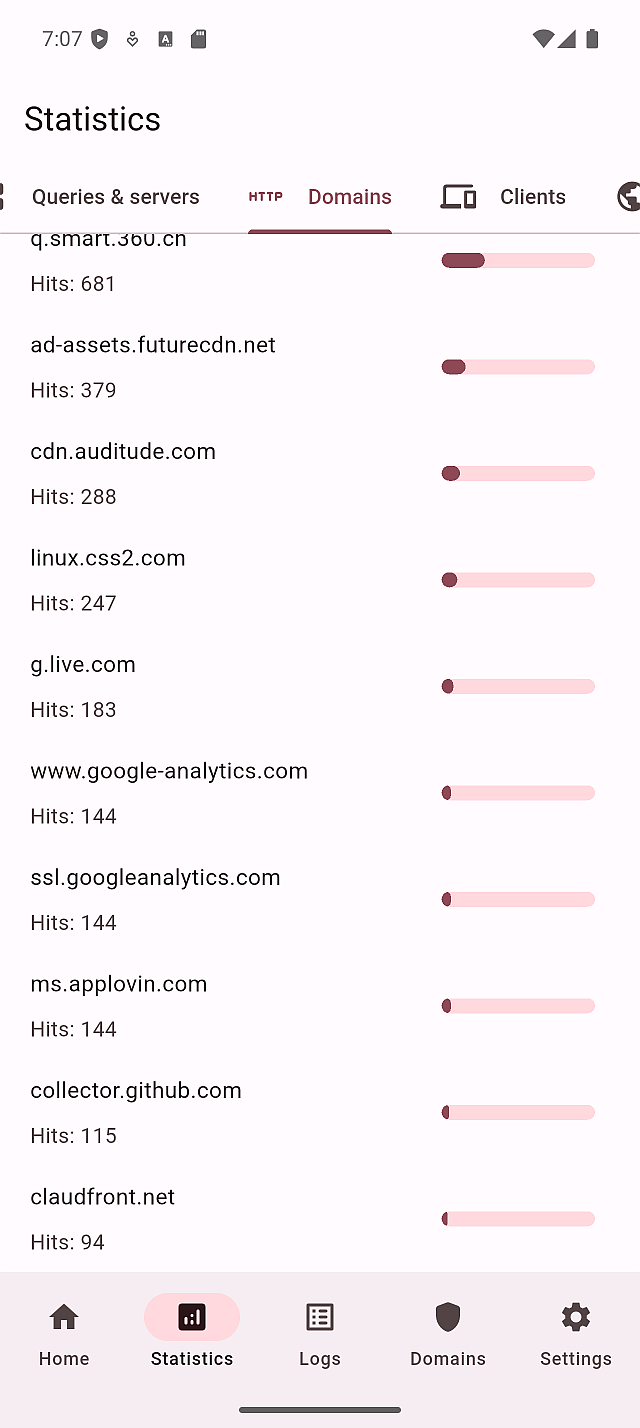Screen dimensions: 640x1428
Task: Select the Clients tab at the top
Action: 504,197
